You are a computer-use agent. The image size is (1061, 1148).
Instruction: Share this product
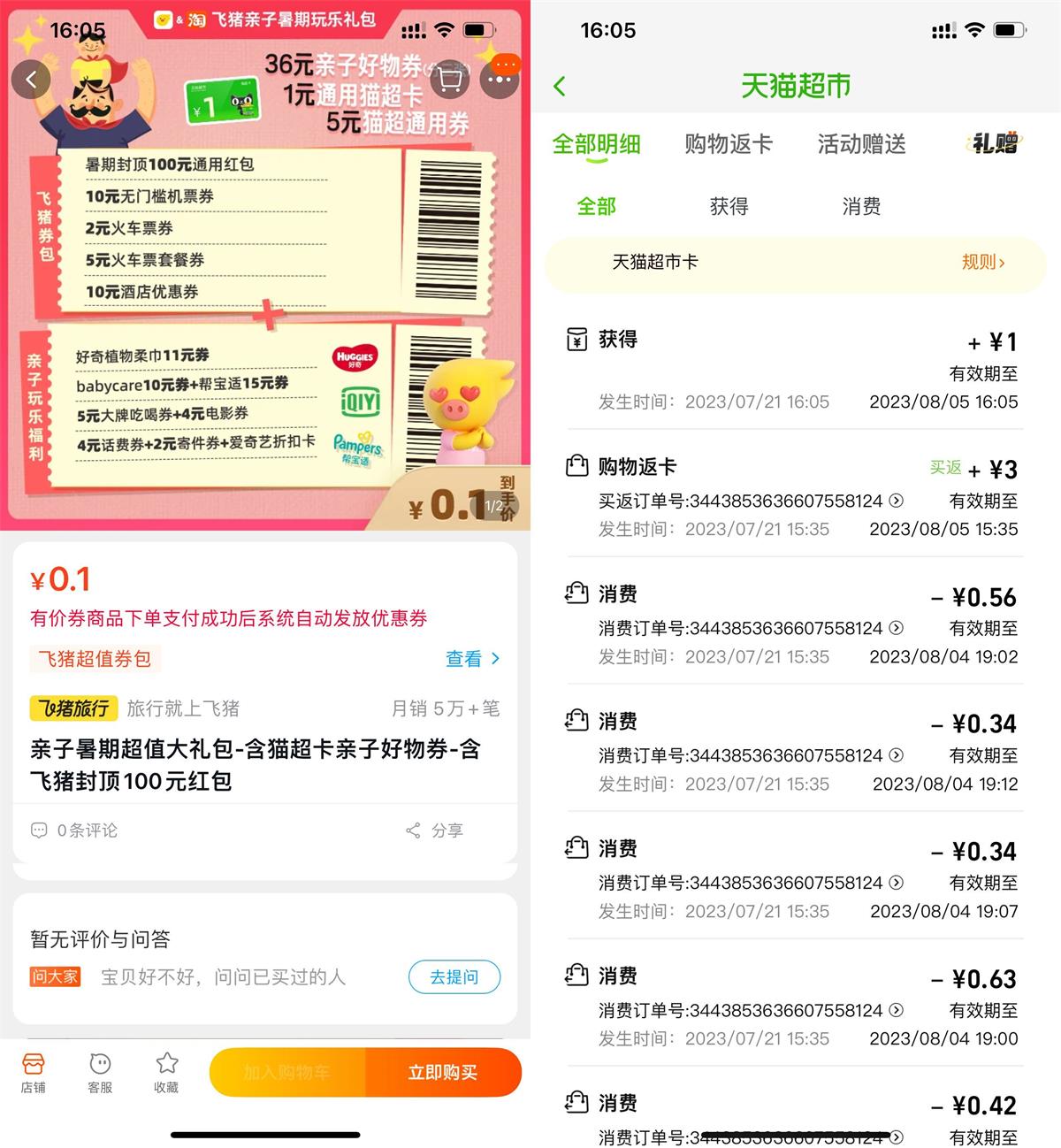pos(434,830)
